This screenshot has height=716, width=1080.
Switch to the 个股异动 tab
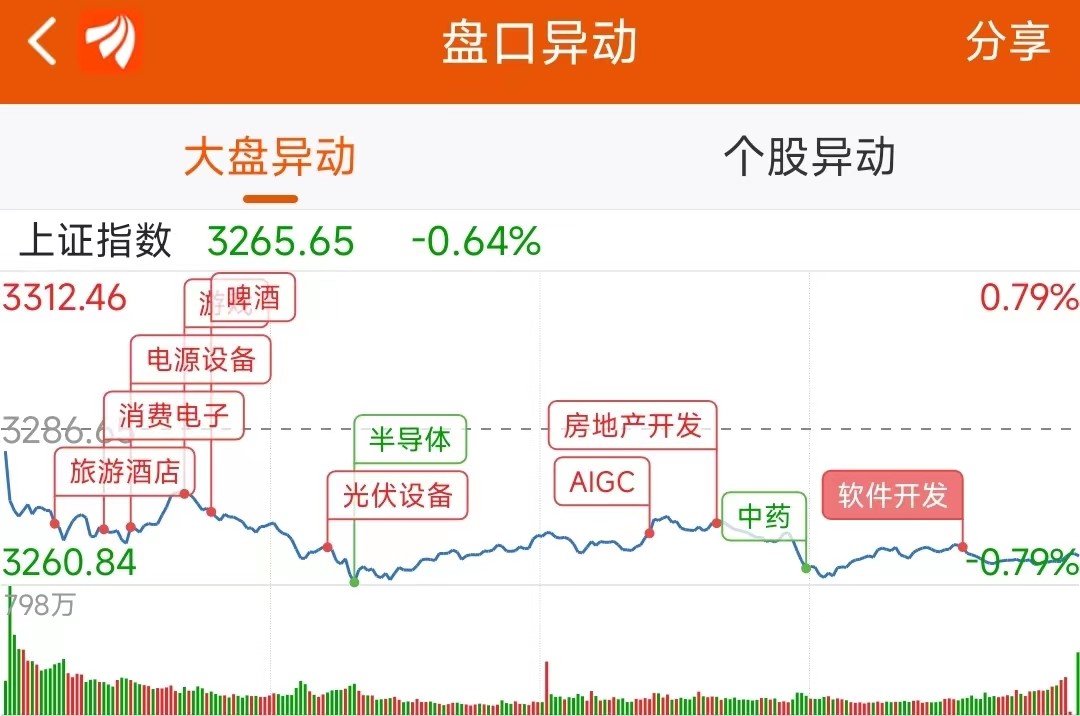809,158
